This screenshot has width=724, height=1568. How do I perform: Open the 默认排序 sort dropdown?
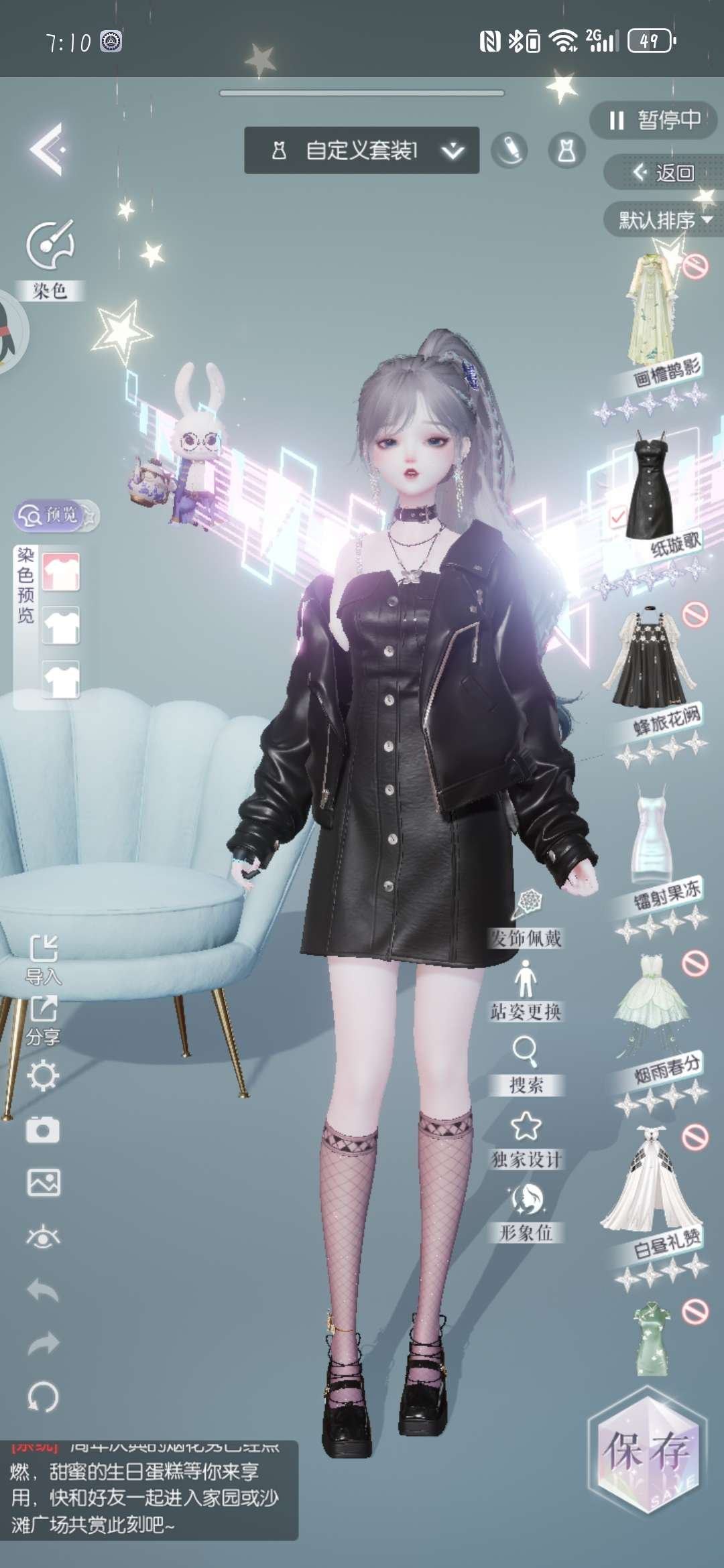664,220
